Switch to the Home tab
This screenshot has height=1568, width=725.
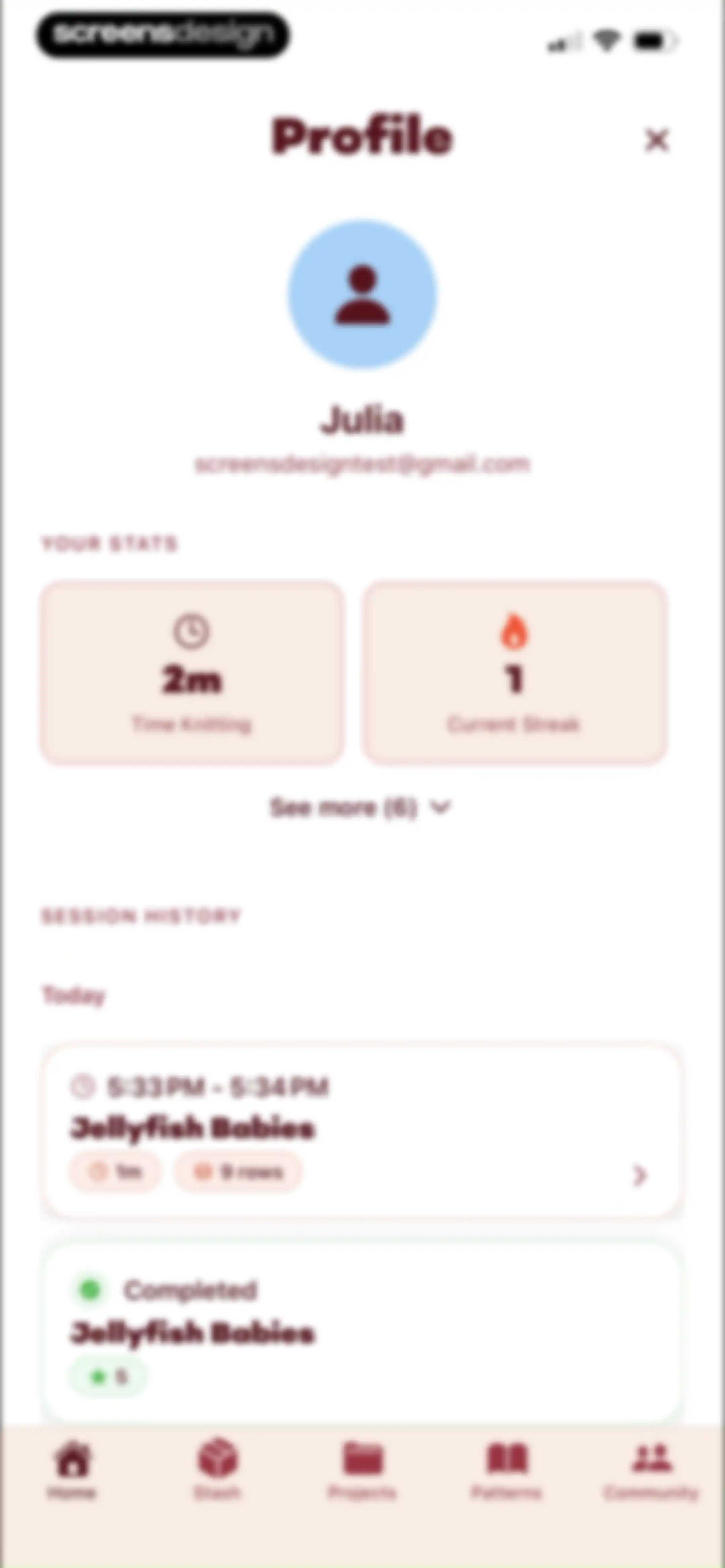[x=72, y=1470]
